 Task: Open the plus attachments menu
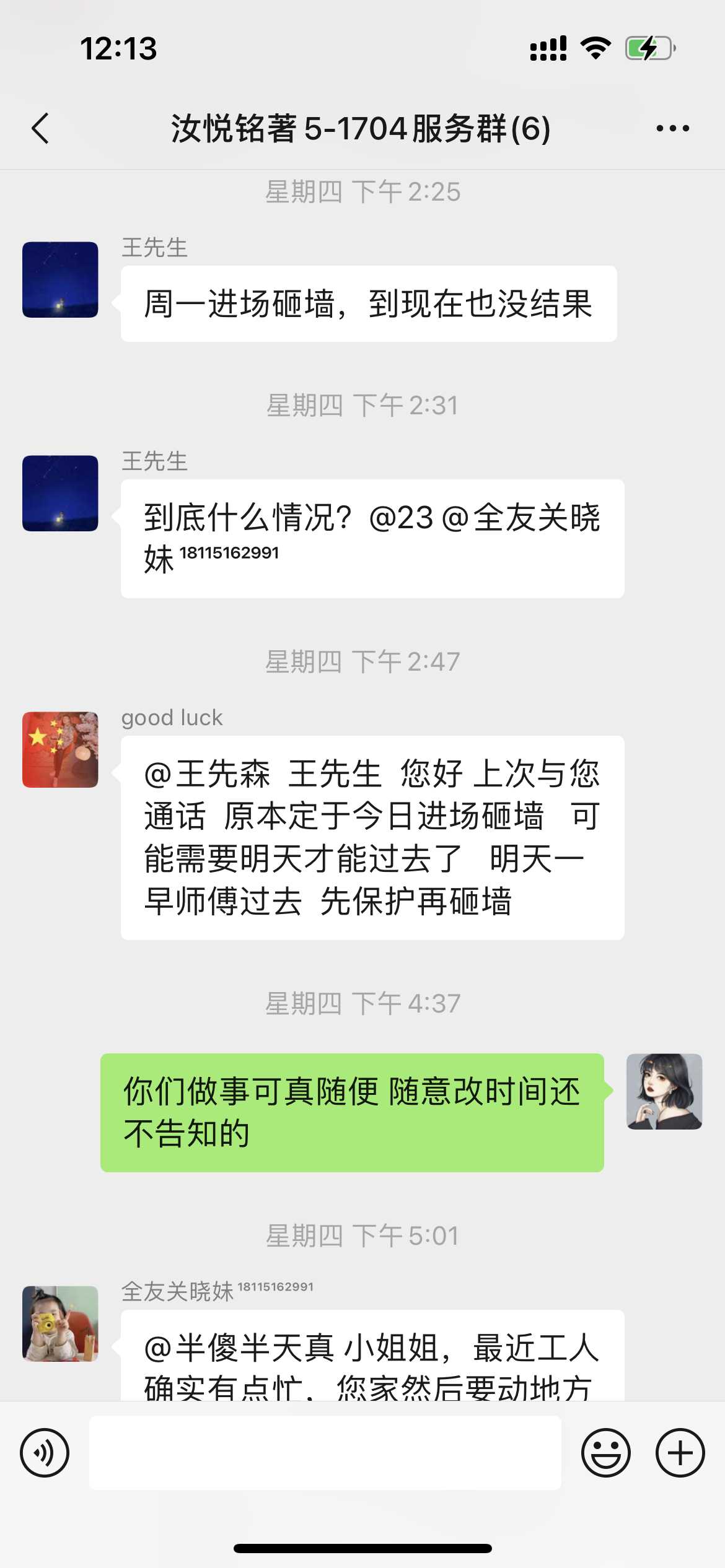pos(680,1452)
